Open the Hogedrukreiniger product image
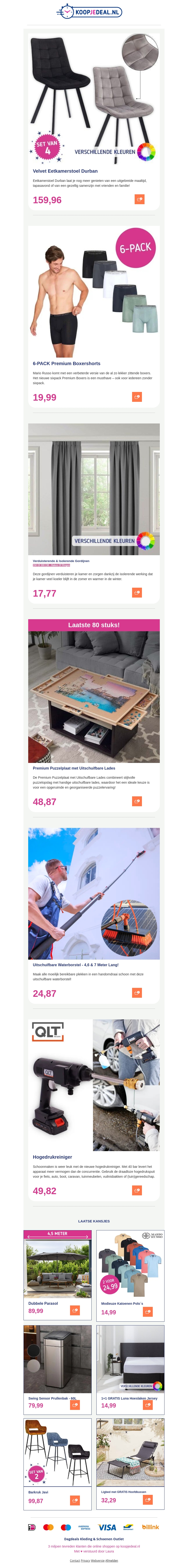 tap(94, 1085)
